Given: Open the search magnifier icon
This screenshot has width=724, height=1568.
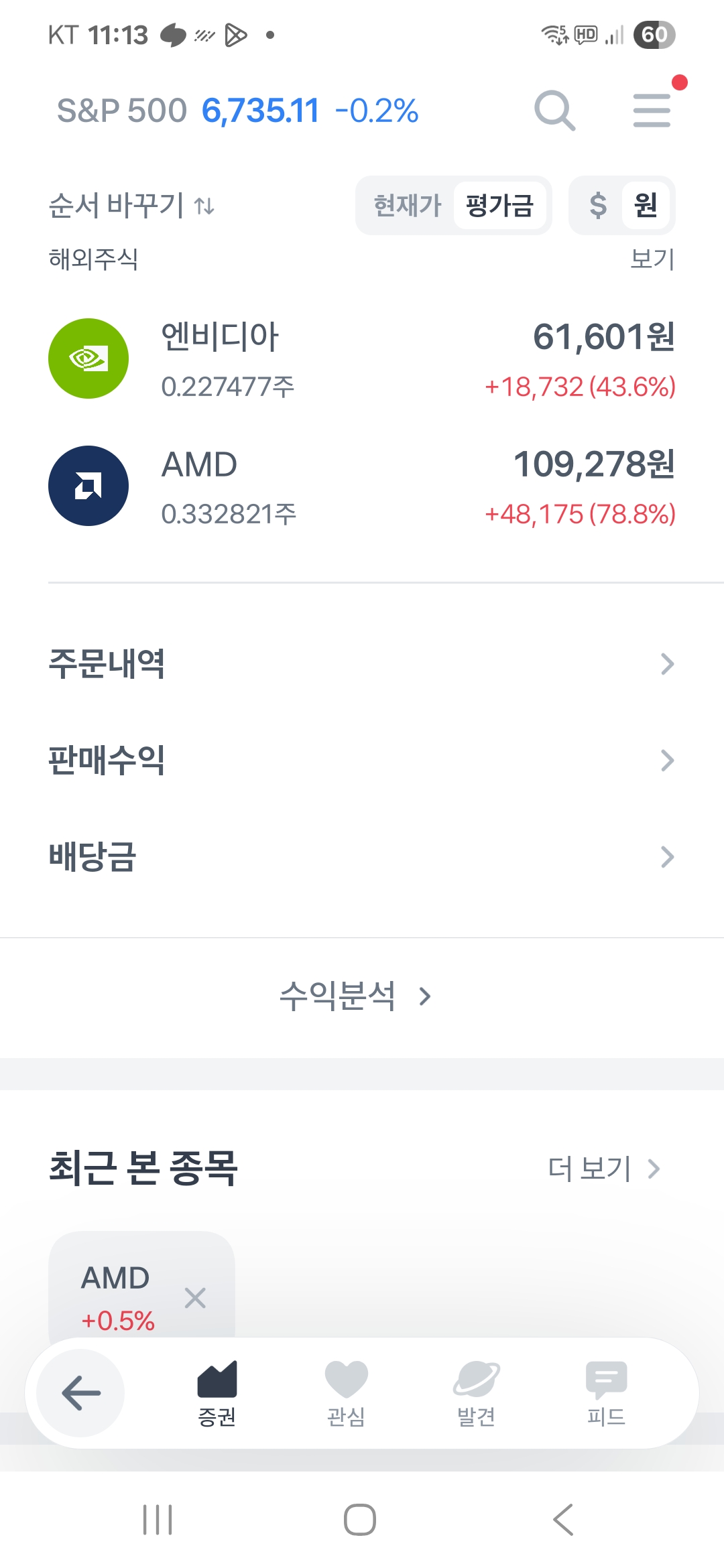Looking at the screenshot, I should [x=554, y=111].
